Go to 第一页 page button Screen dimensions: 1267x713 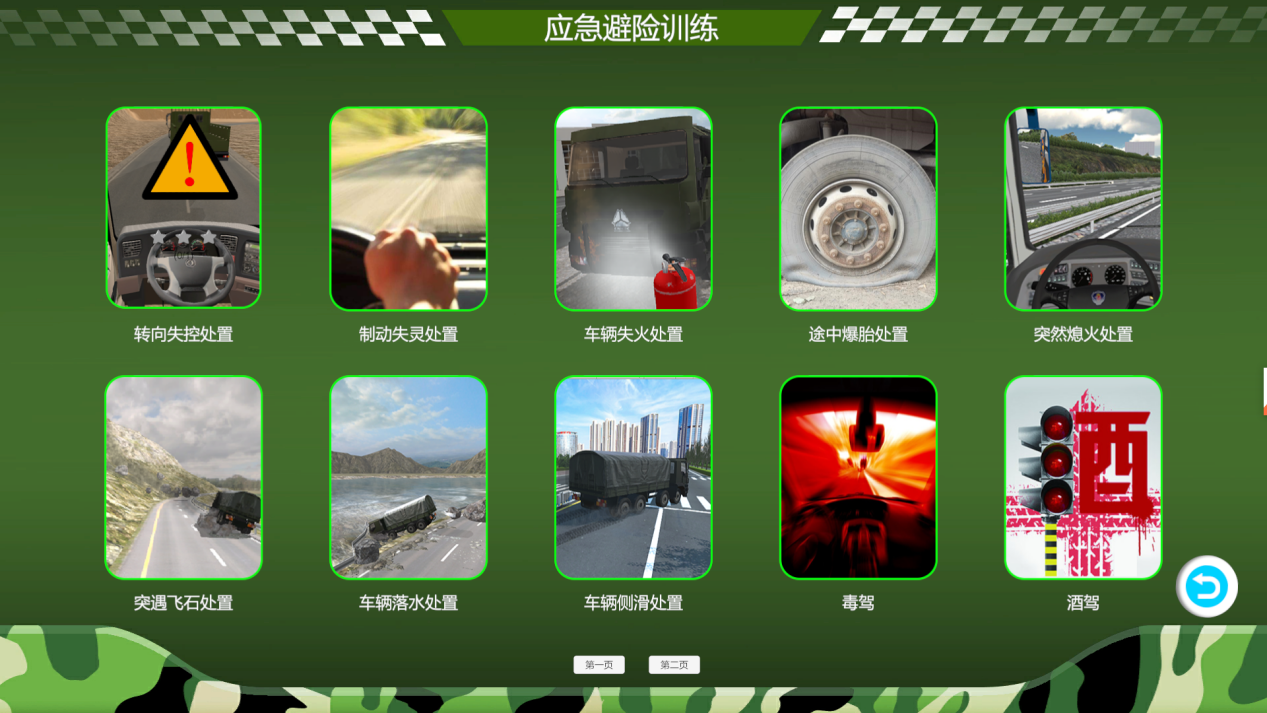point(599,665)
